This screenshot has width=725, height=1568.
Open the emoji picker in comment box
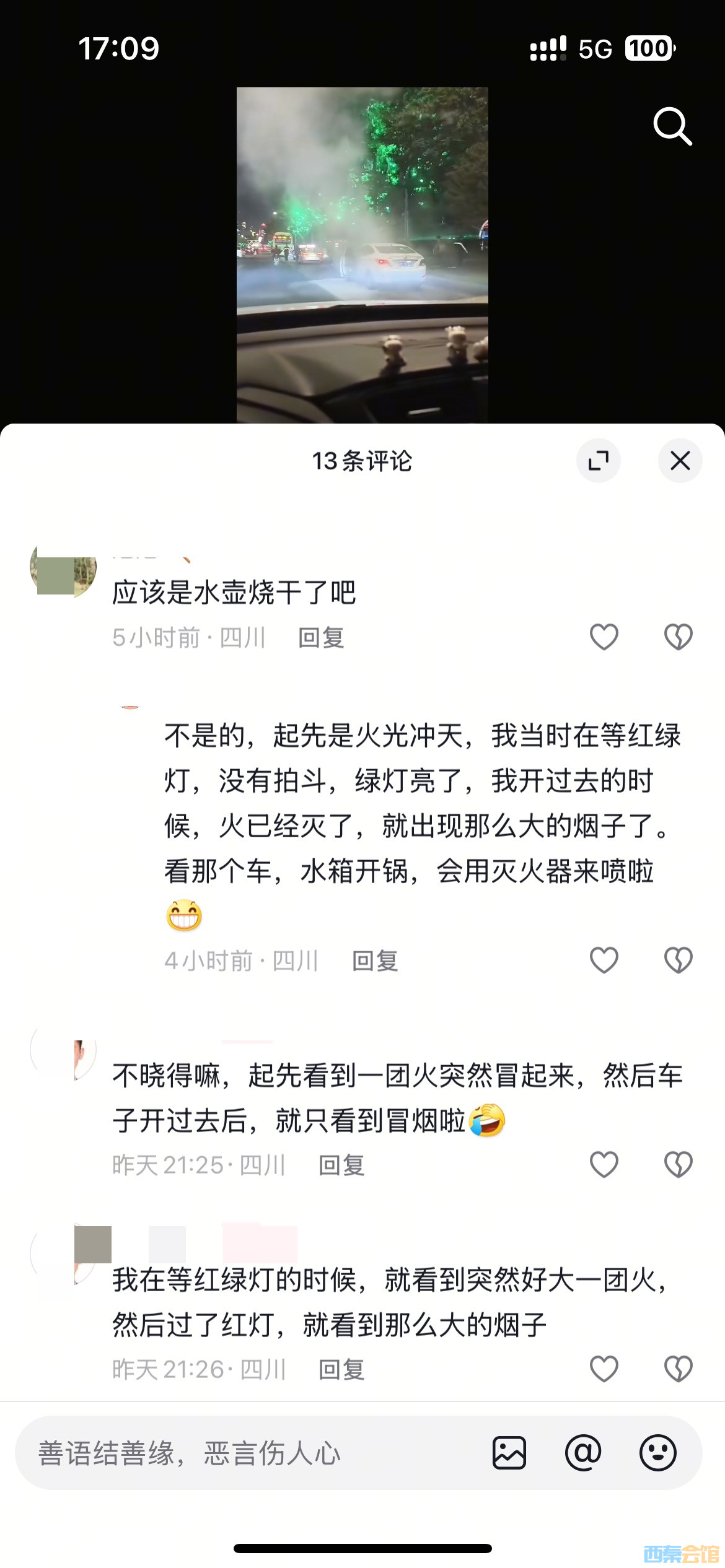pos(657,1453)
